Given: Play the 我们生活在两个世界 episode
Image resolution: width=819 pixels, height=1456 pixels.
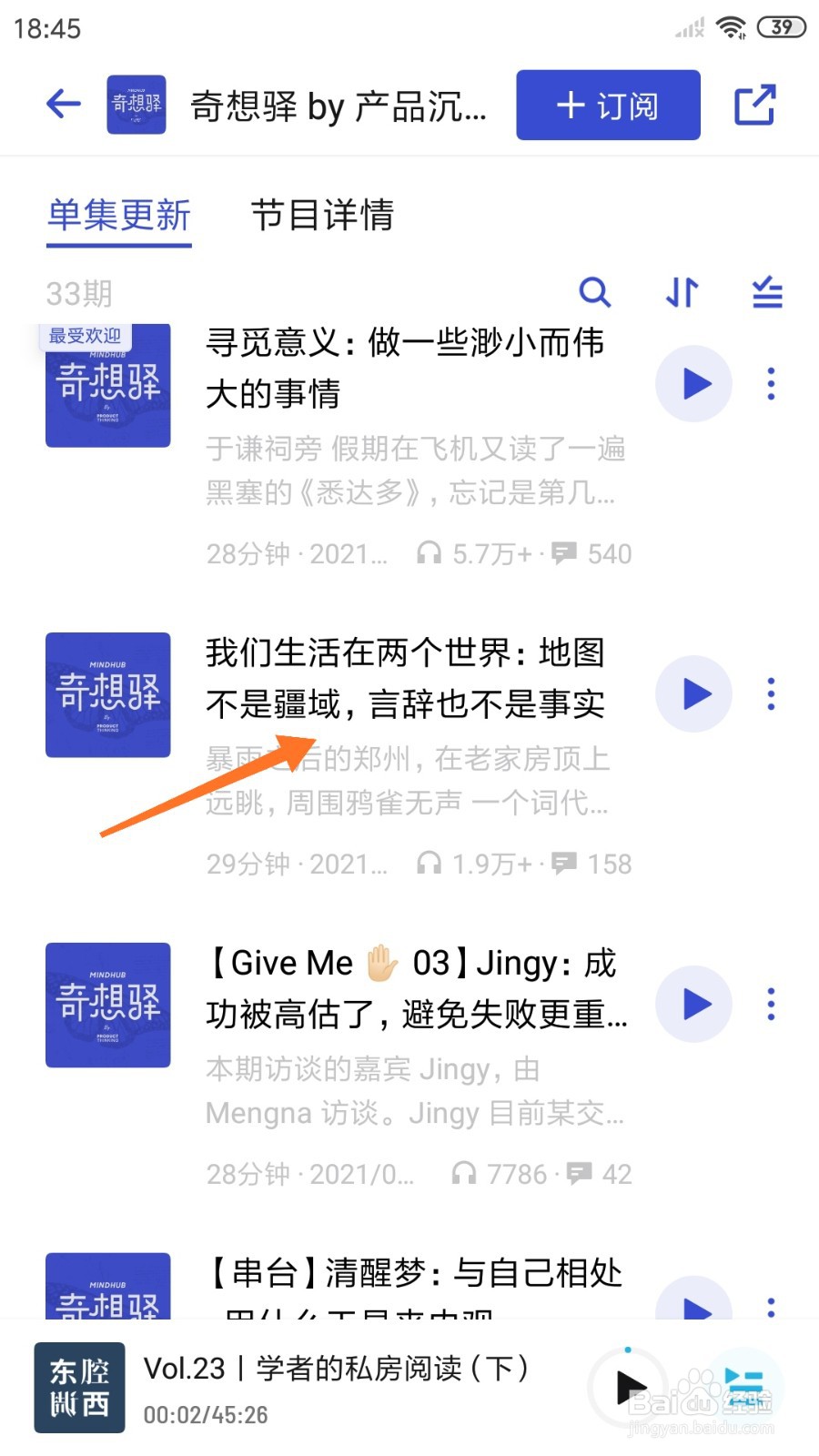Looking at the screenshot, I should coord(693,693).
